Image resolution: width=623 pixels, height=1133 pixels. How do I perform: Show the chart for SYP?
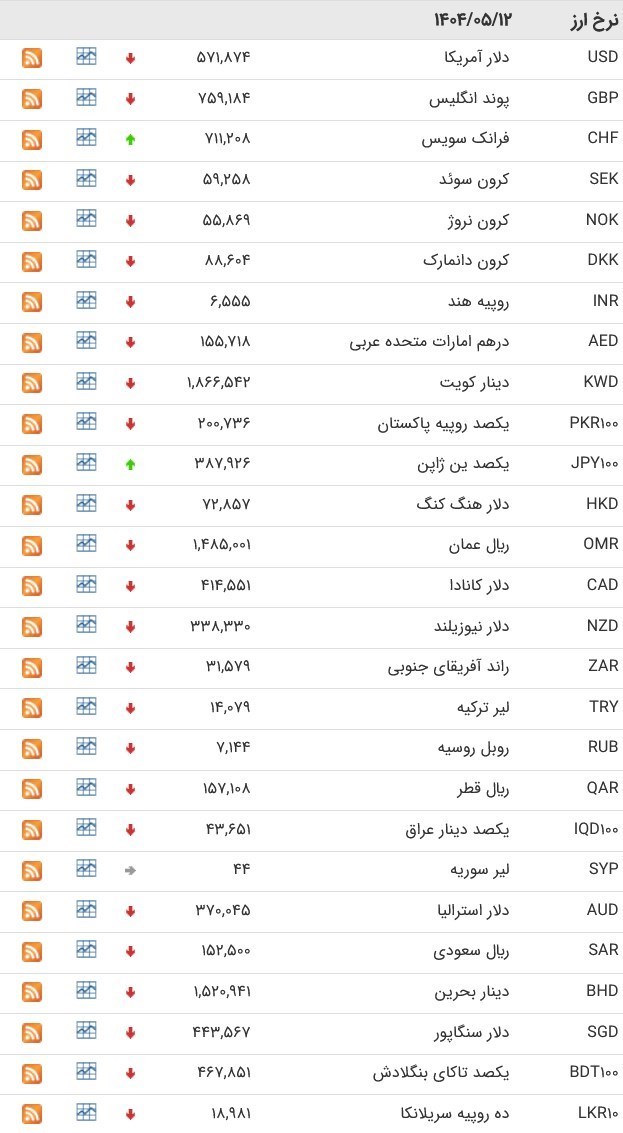point(86,868)
